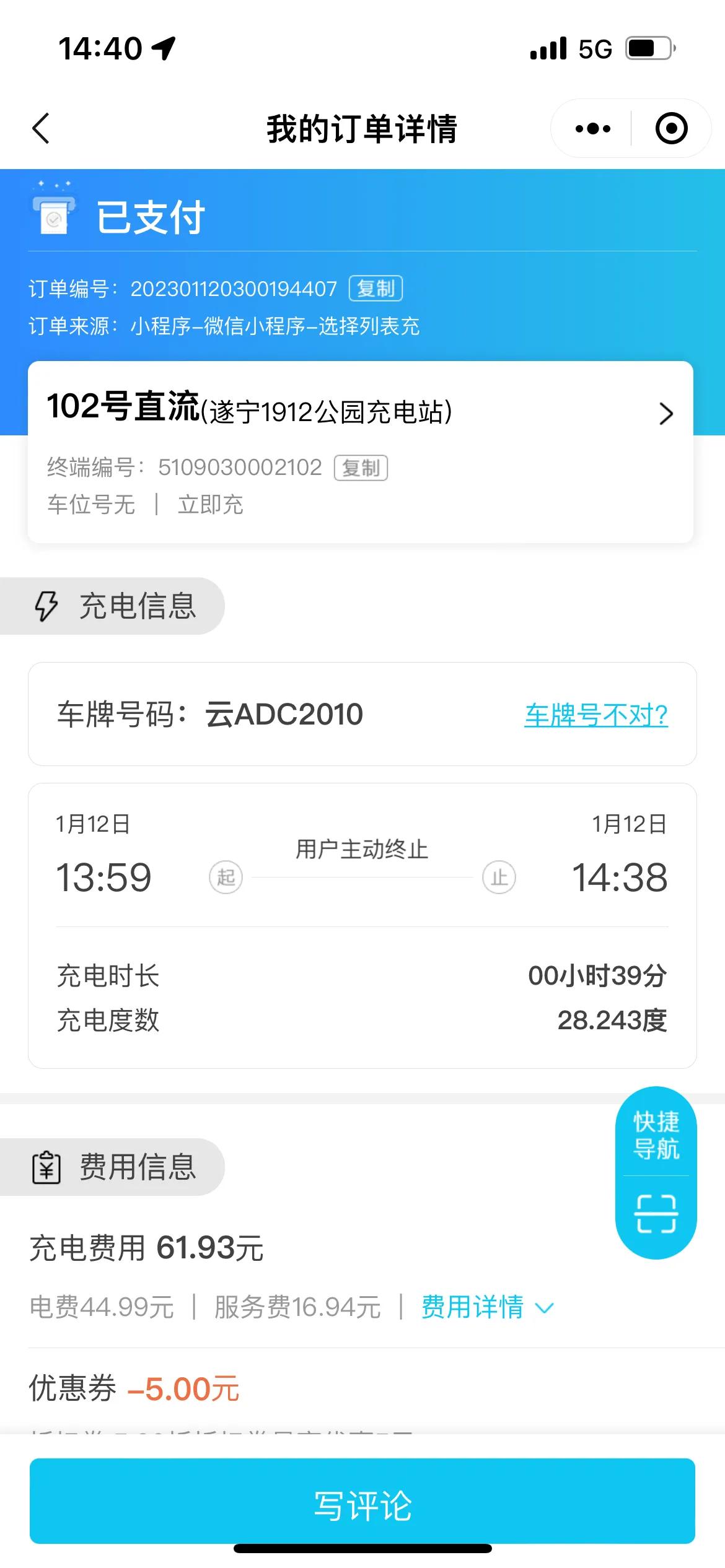Copy the order number 202301120300194407
Viewport: 725px width, 1568px height.
(376, 289)
